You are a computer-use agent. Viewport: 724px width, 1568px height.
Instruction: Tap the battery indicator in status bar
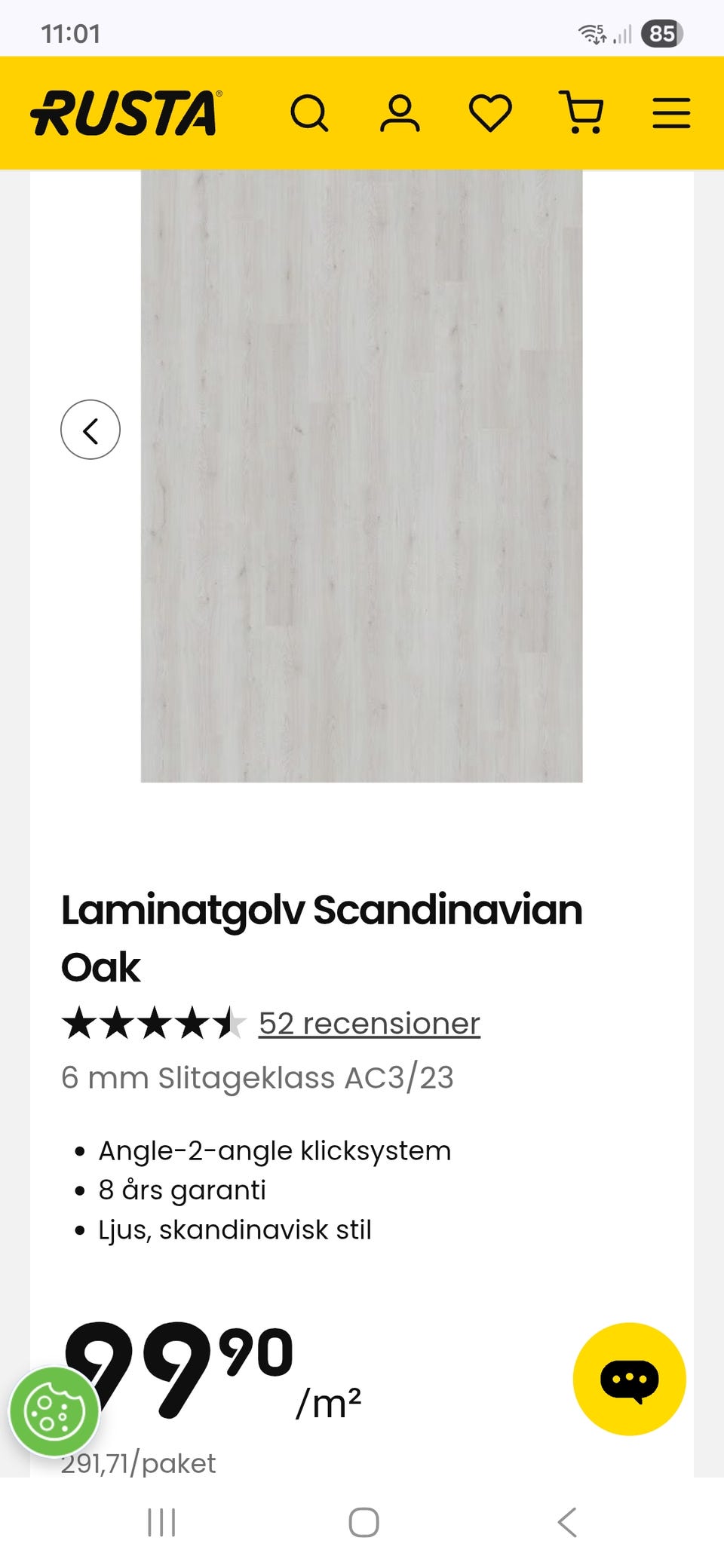point(663,33)
